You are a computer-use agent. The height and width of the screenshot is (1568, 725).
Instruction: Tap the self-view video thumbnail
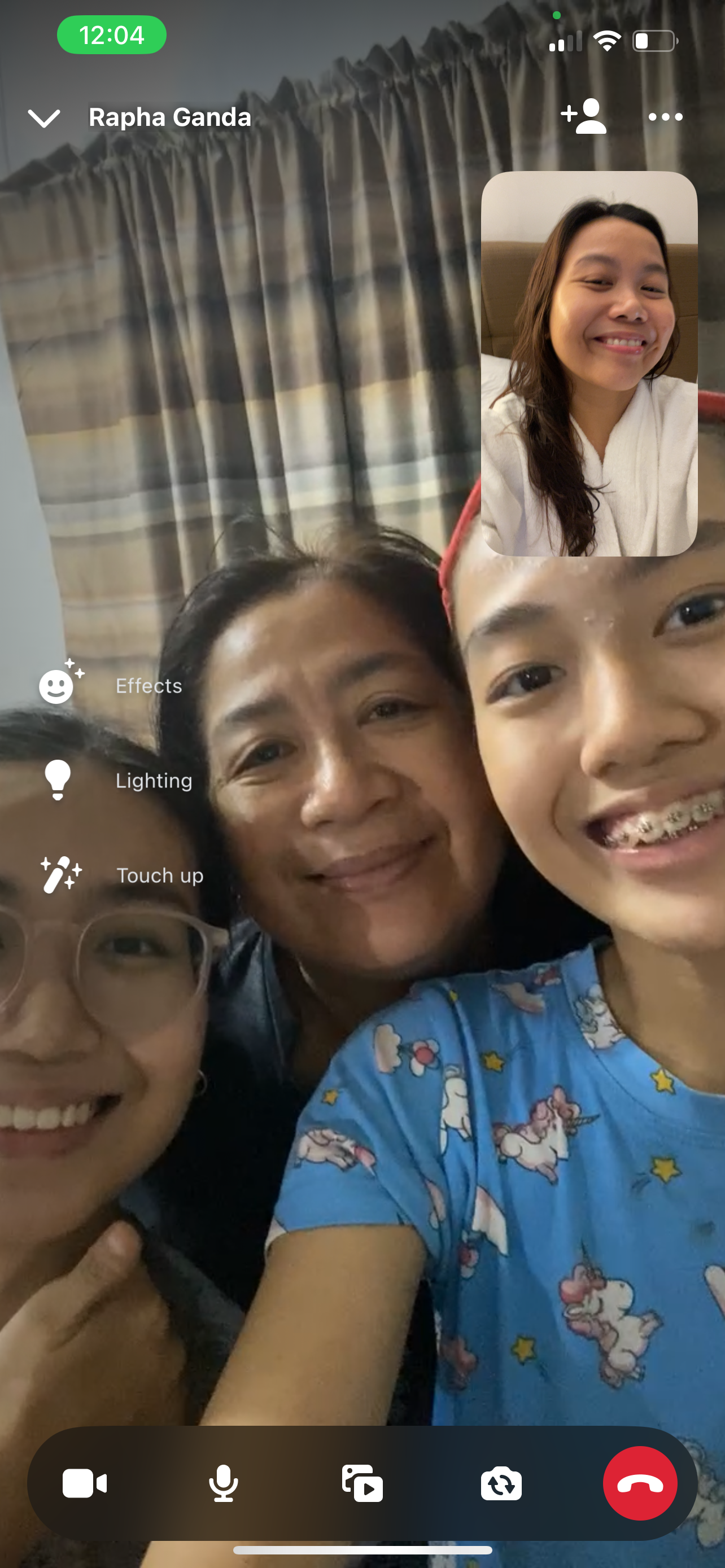point(589,363)
